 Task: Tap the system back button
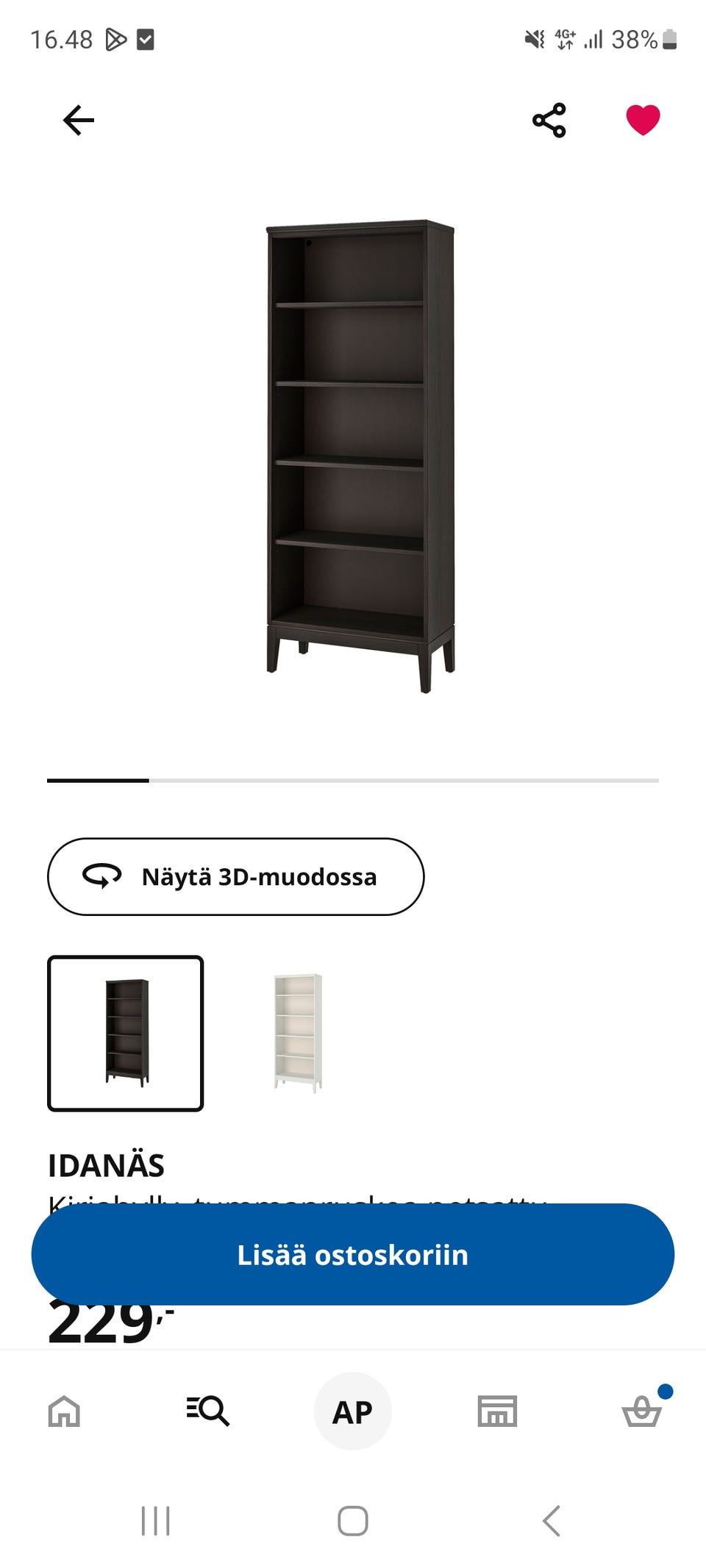552,1521
